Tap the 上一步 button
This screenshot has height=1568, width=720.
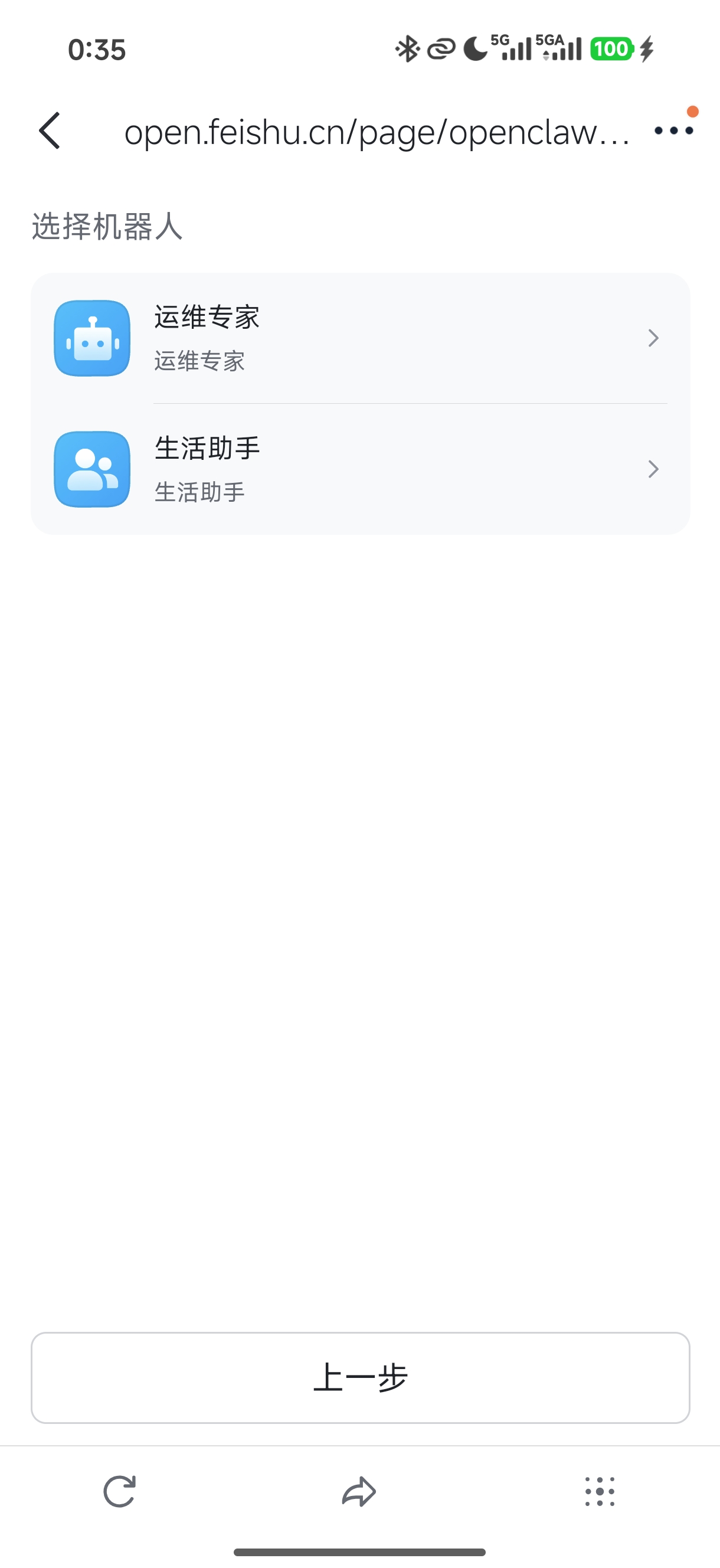pyautogui.click(x=361, y=1377)
